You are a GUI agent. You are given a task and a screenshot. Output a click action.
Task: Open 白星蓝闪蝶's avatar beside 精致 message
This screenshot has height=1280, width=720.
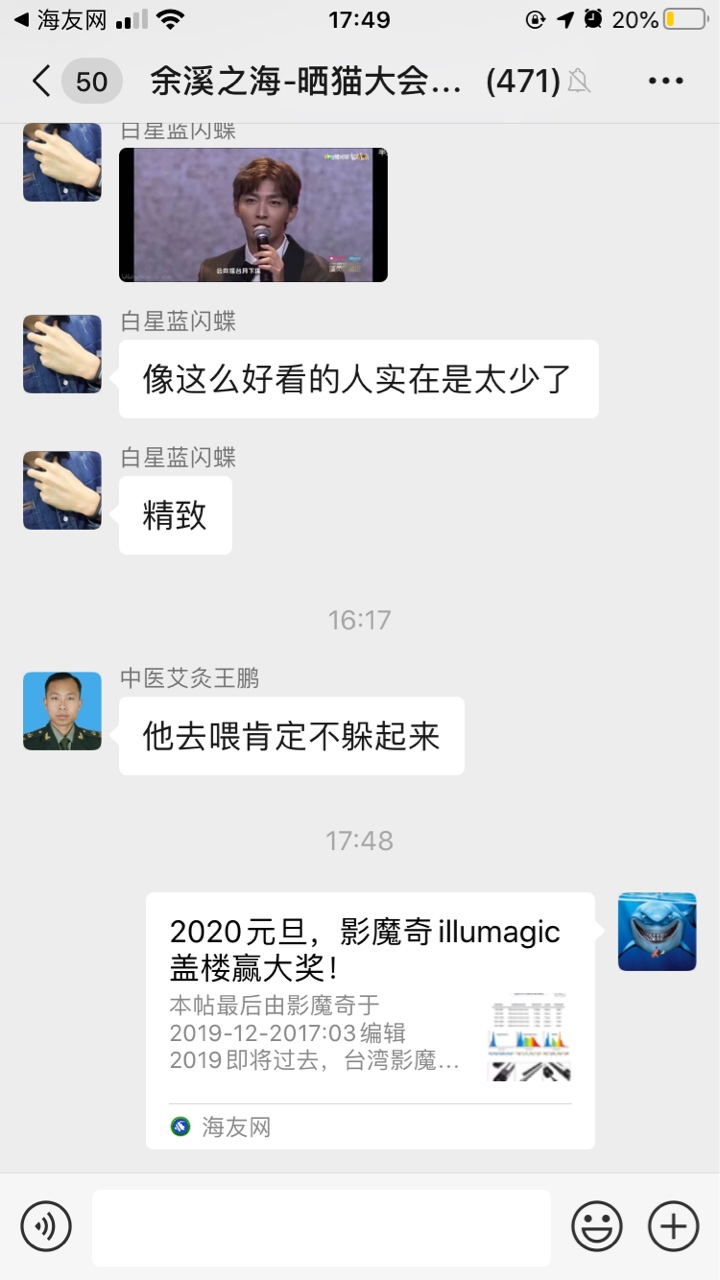pos(62,490)
